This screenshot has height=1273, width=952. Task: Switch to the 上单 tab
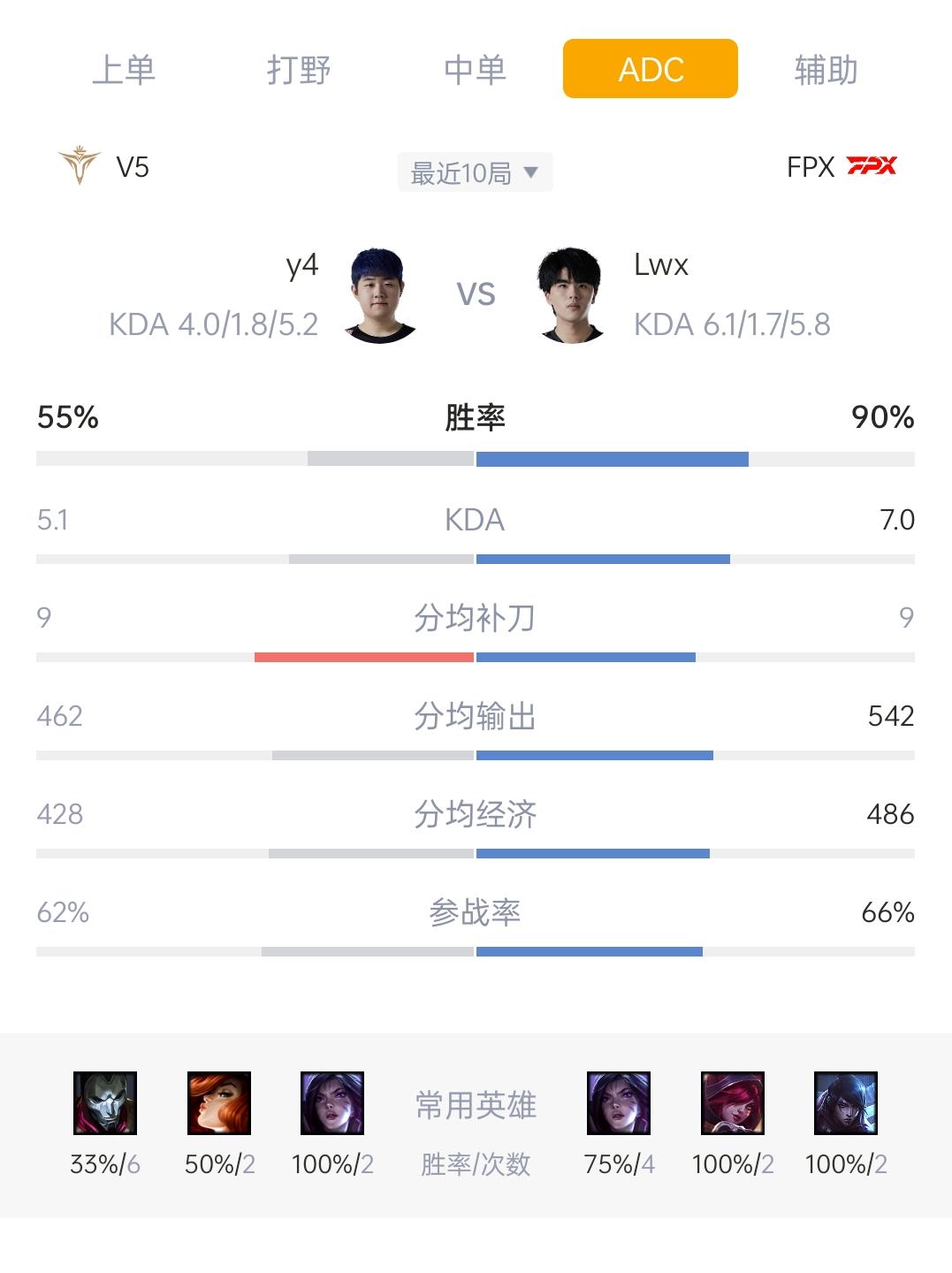(124, 70)
